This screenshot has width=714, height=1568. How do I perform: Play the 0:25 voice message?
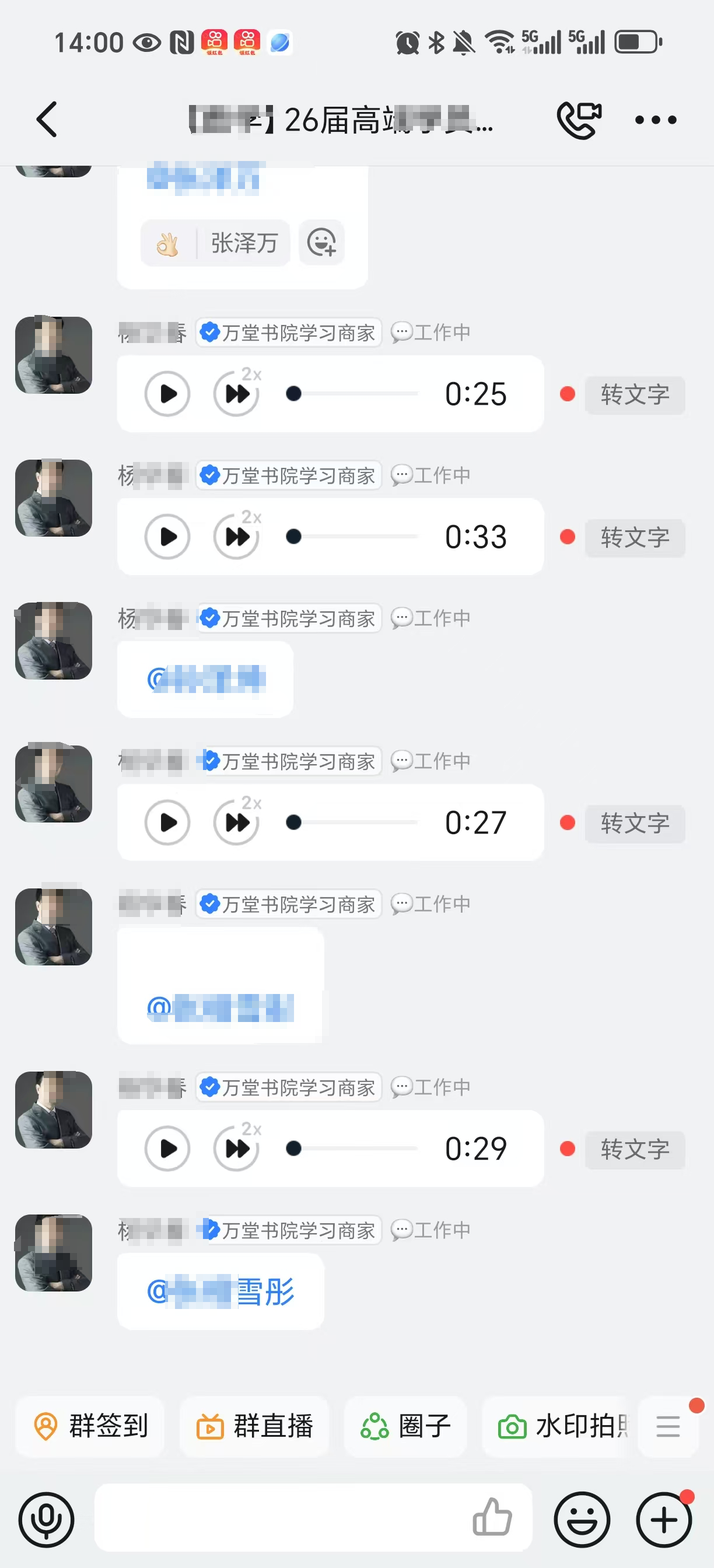point(167,394)
